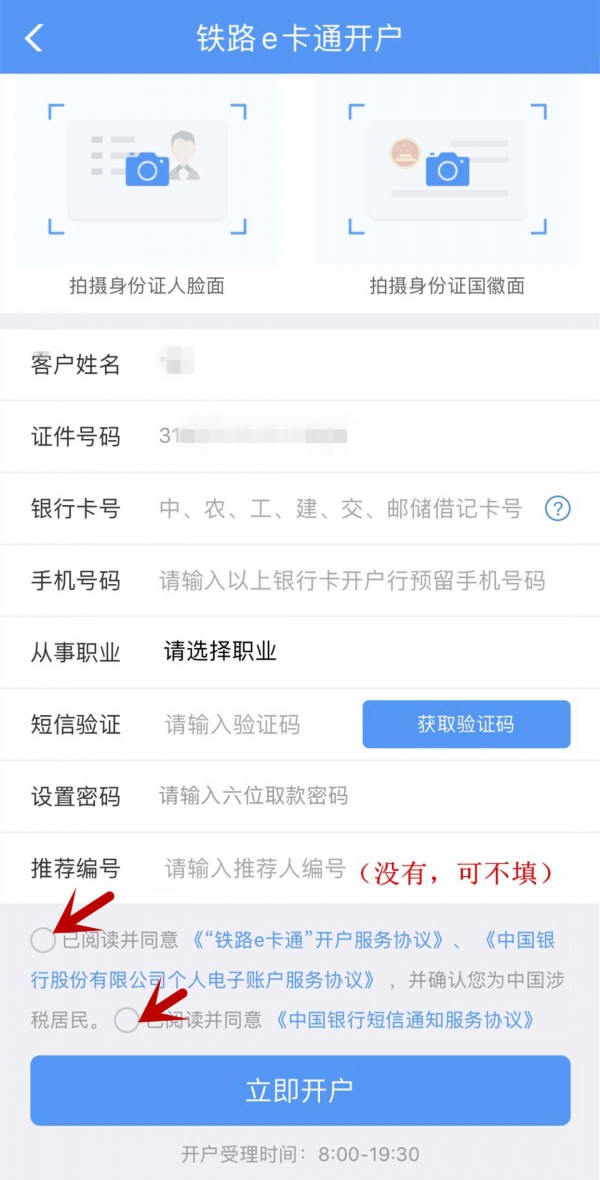Image resolution: width=600 pixels, height=1180 pixels.
Task: Tap 获取验证码 to get a code
Action: pos(466,724)
